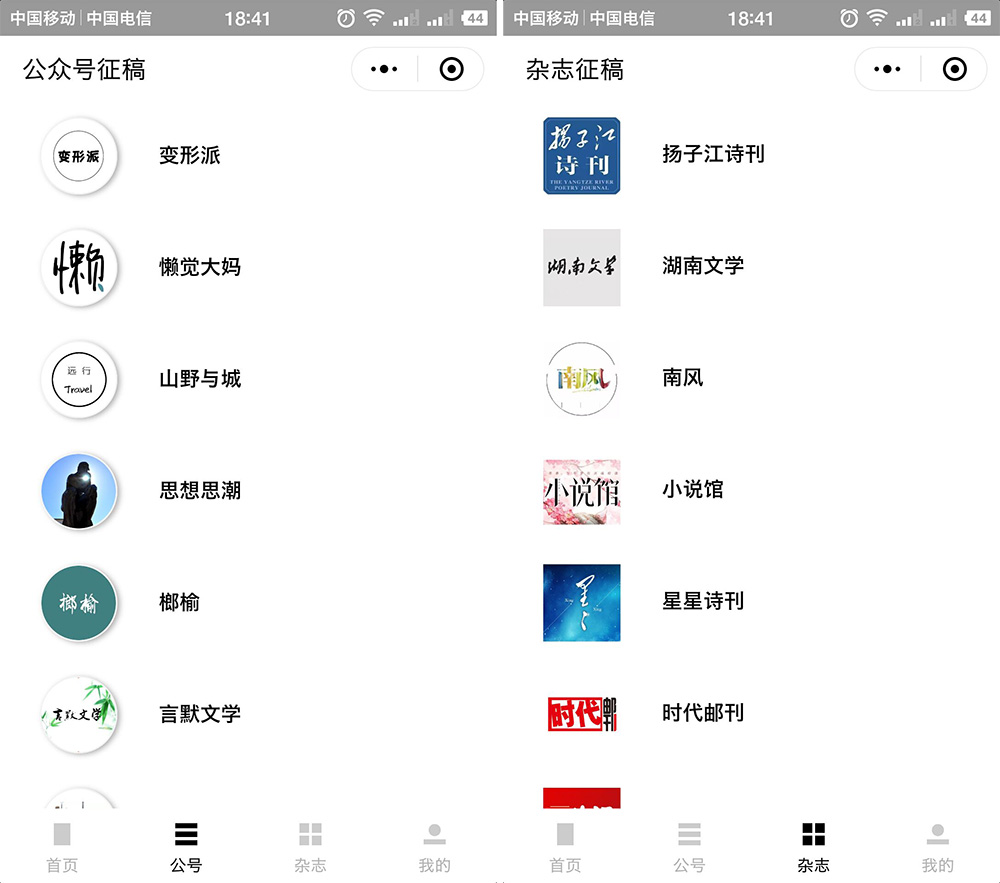Switch to 杂志 tab on 公众号征稿 screen
The width and height of the screenshot is (1000, 883).
pos(310,846)
